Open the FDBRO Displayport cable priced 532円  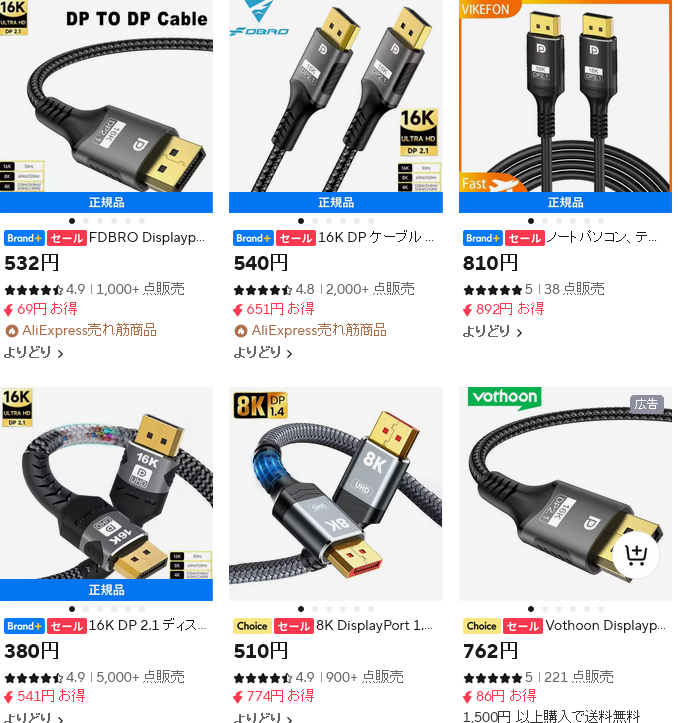tap(147, 238)
